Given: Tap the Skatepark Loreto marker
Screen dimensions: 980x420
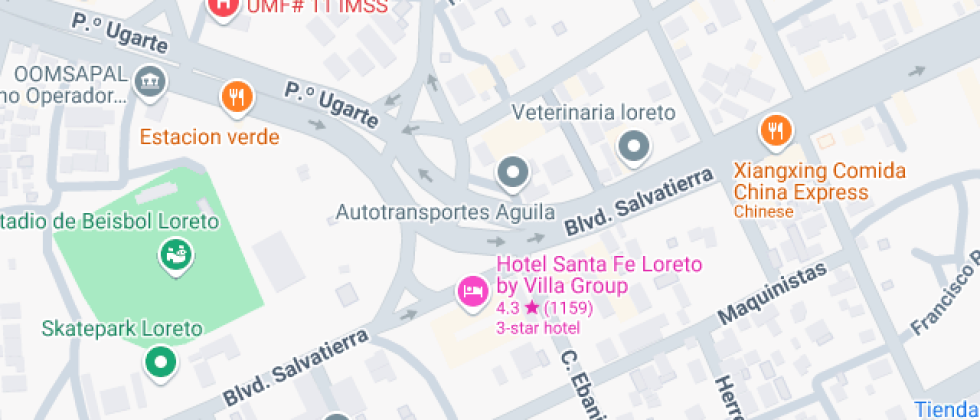Looking at the screenshot, I should tap(160, 361).
